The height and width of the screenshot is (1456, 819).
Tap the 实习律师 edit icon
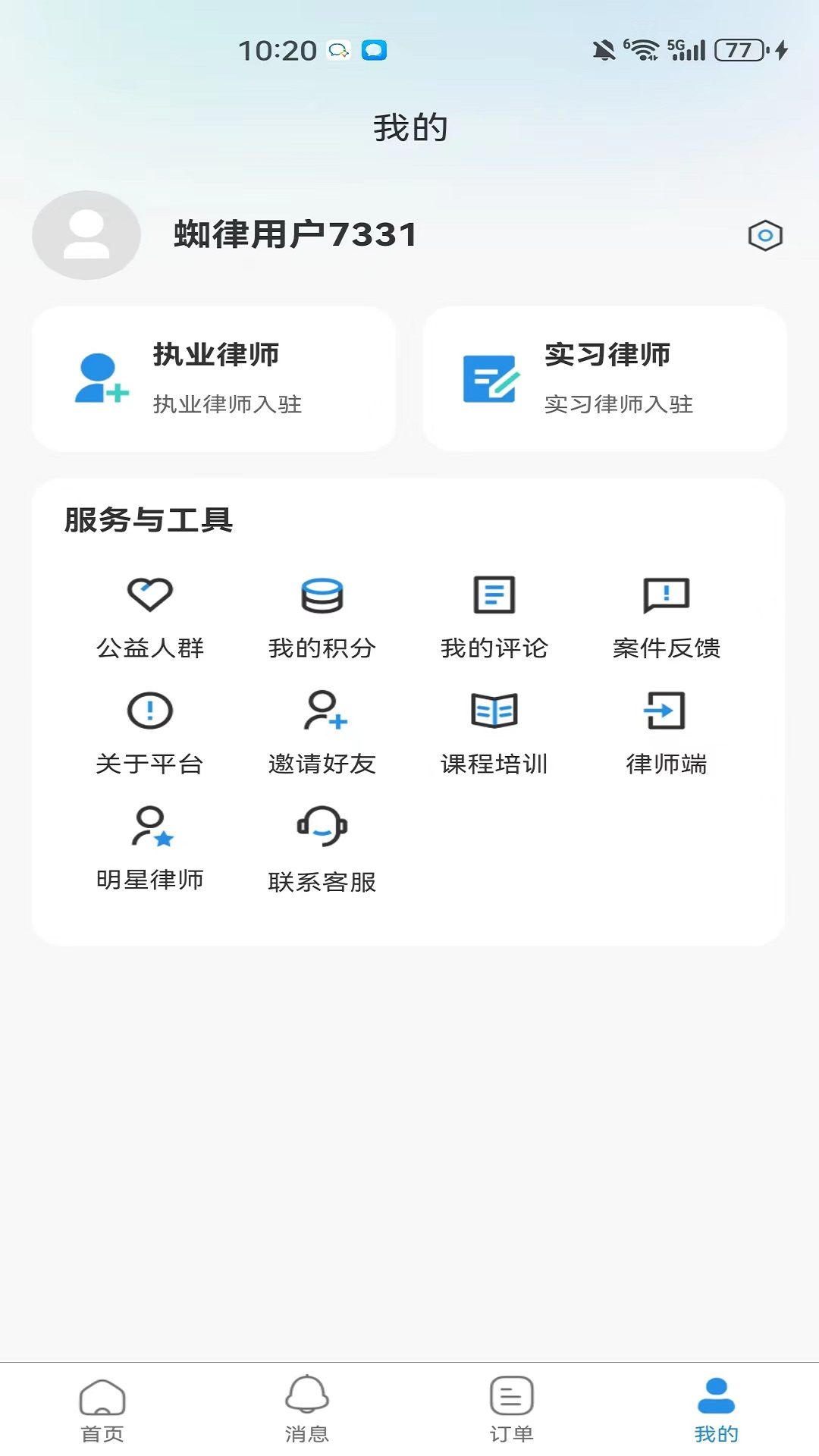tap(489, 379)
